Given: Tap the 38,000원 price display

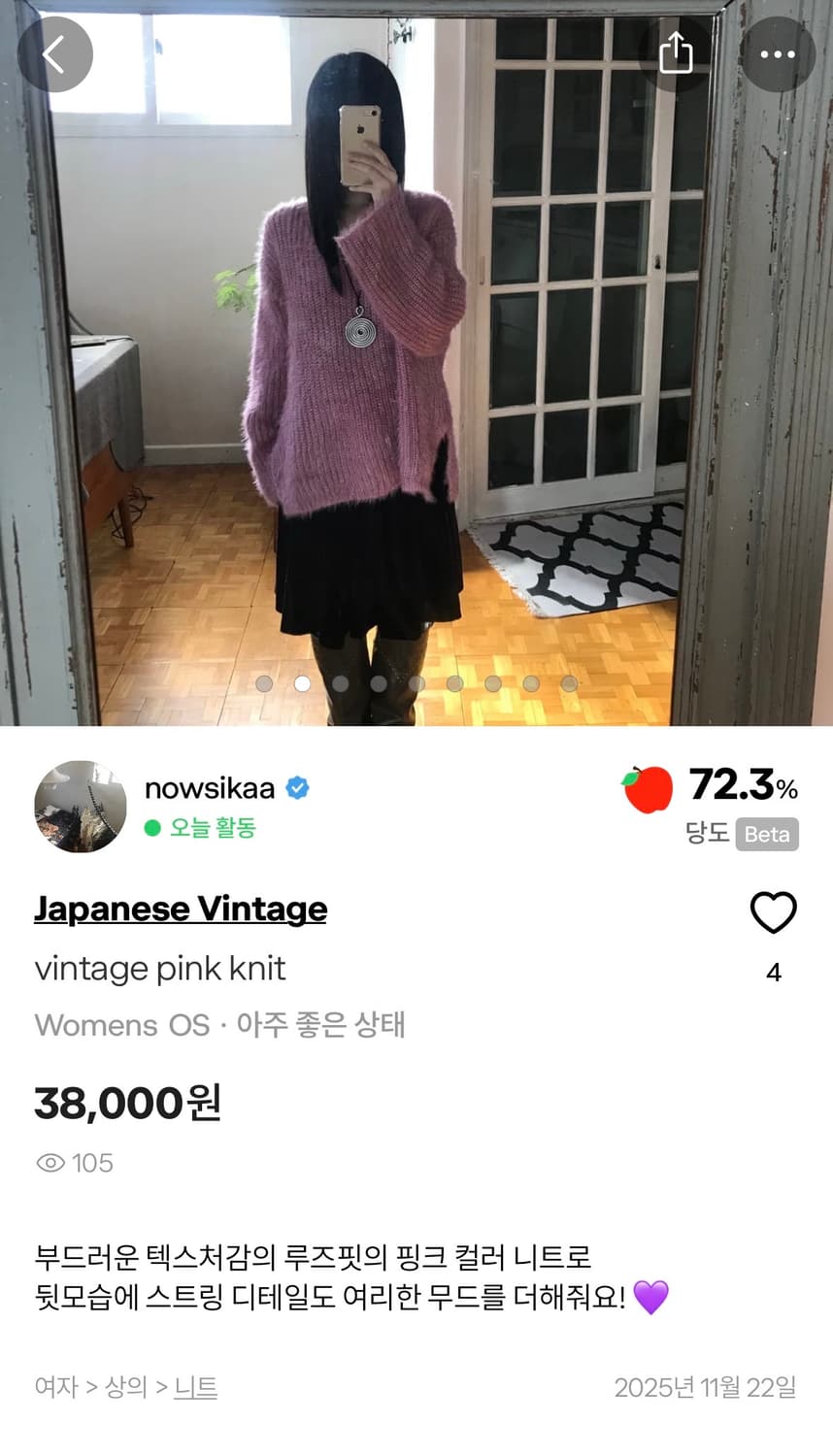Looking at the screenshot, I should tap(128, 1103).
